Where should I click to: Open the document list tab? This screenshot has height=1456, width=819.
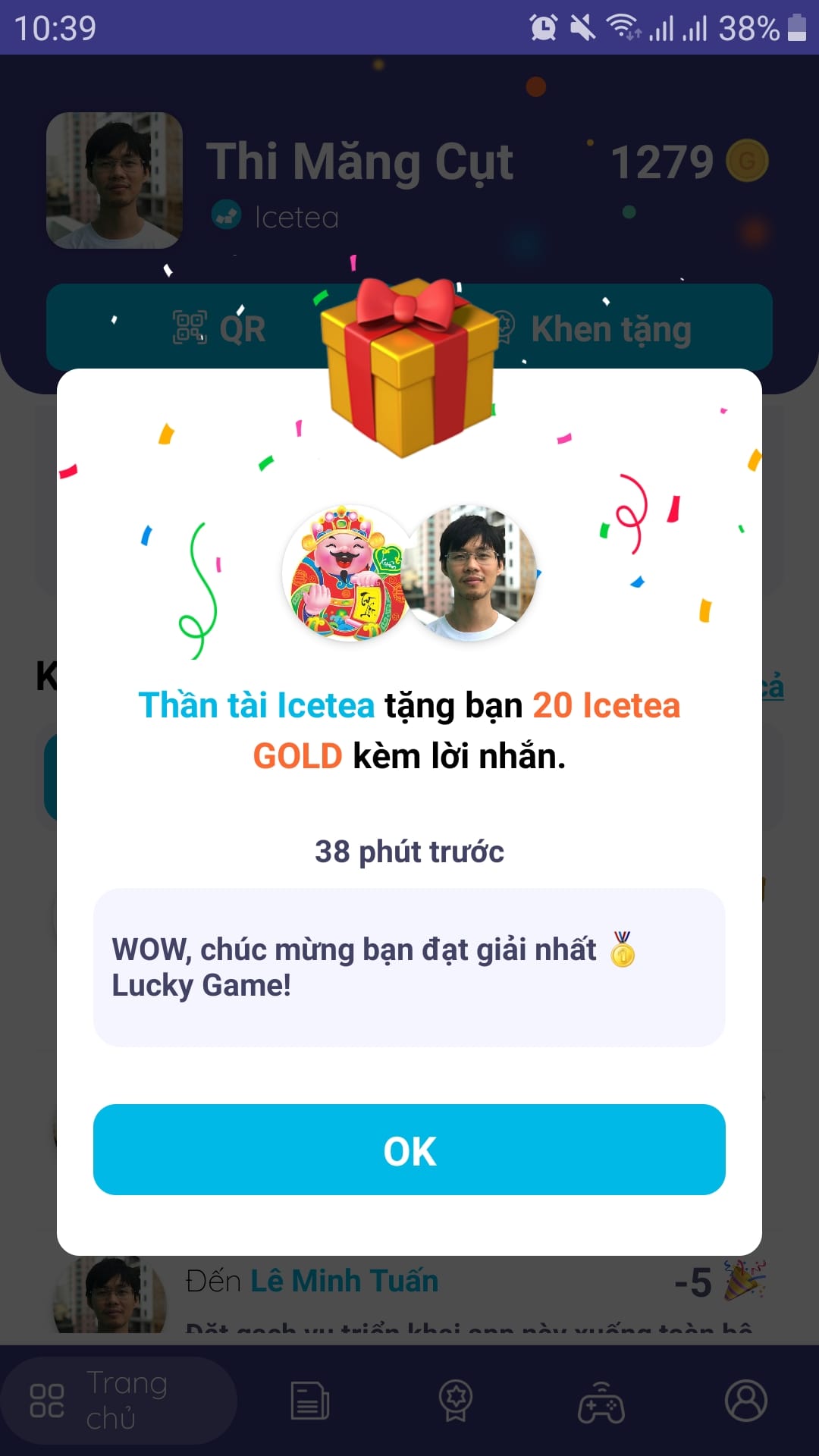point(310,1400)
